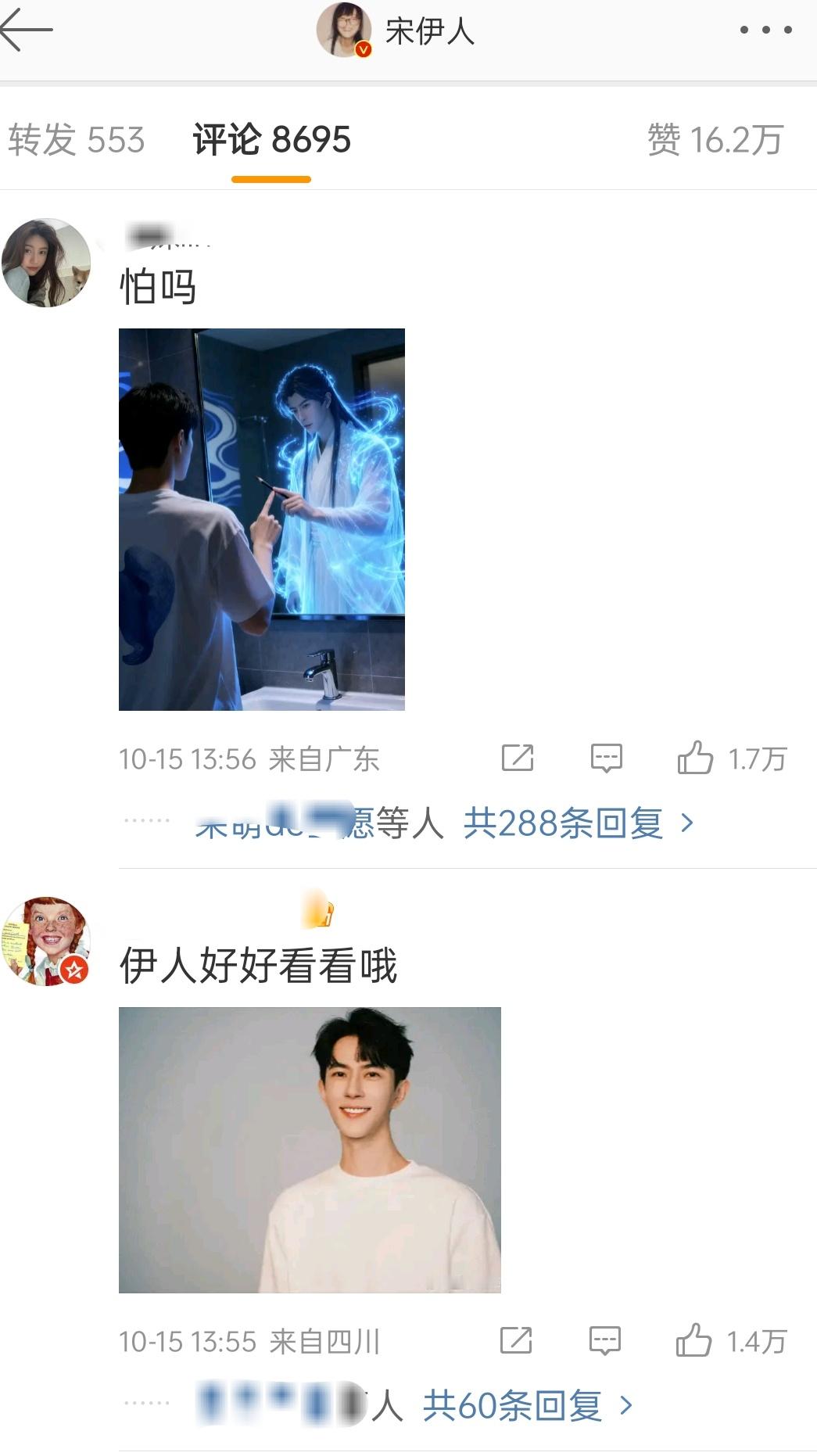Screen dimensions: 817x1456
Task: Like the 怕吗 comment with 1.7万 likes
Action: pos(732,758)
